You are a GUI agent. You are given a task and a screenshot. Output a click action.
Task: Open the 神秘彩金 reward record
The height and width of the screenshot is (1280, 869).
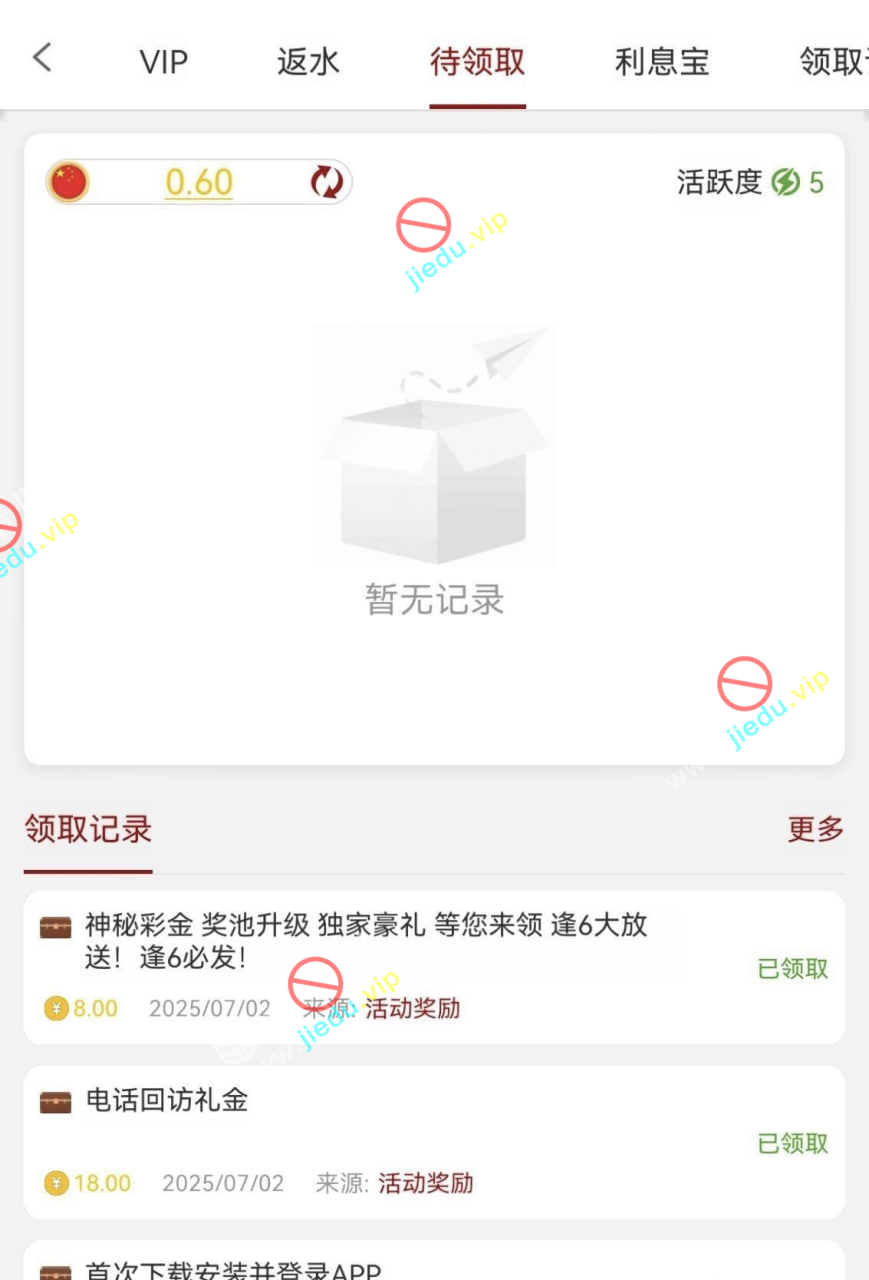coord(365,941)
